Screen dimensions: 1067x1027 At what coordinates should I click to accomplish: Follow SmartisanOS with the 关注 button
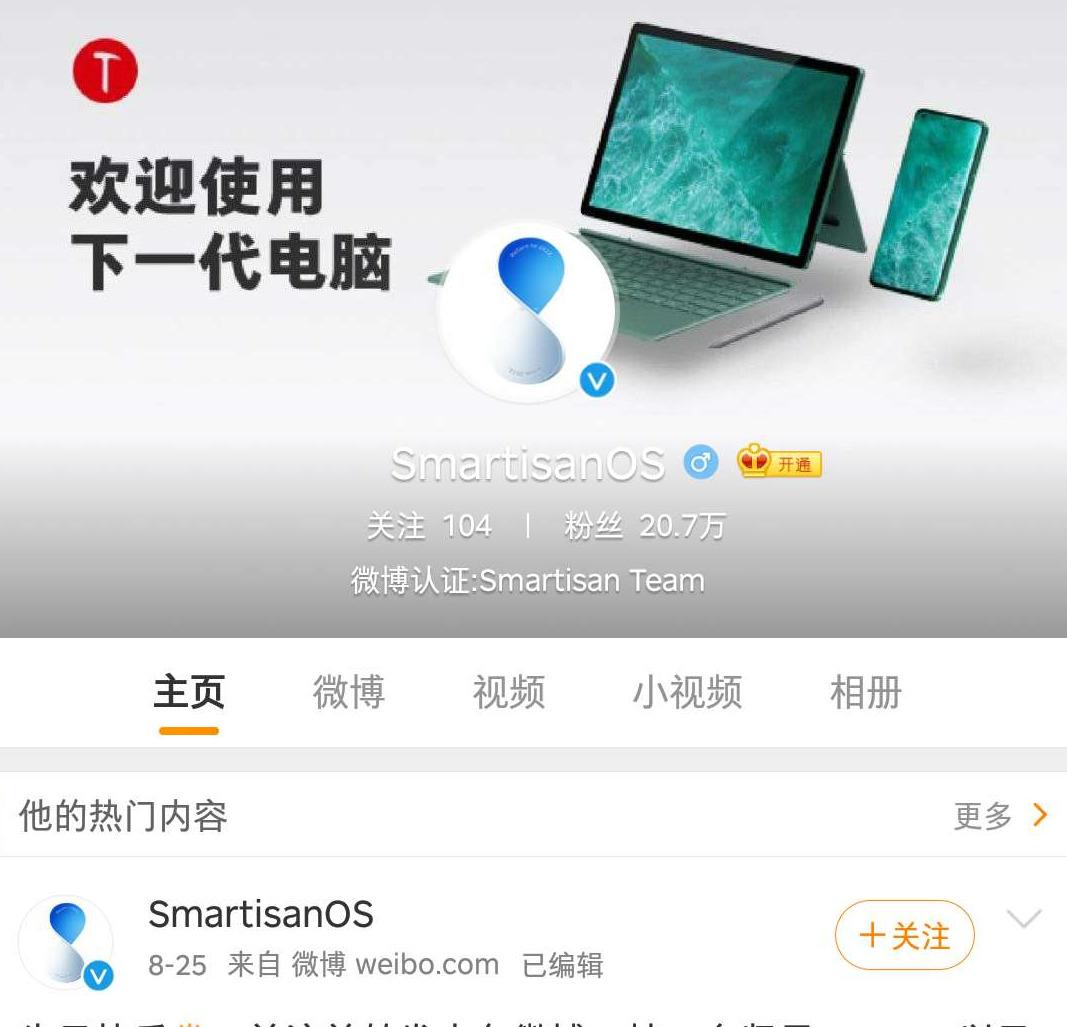pyautogui.click(x=904, y=936)
